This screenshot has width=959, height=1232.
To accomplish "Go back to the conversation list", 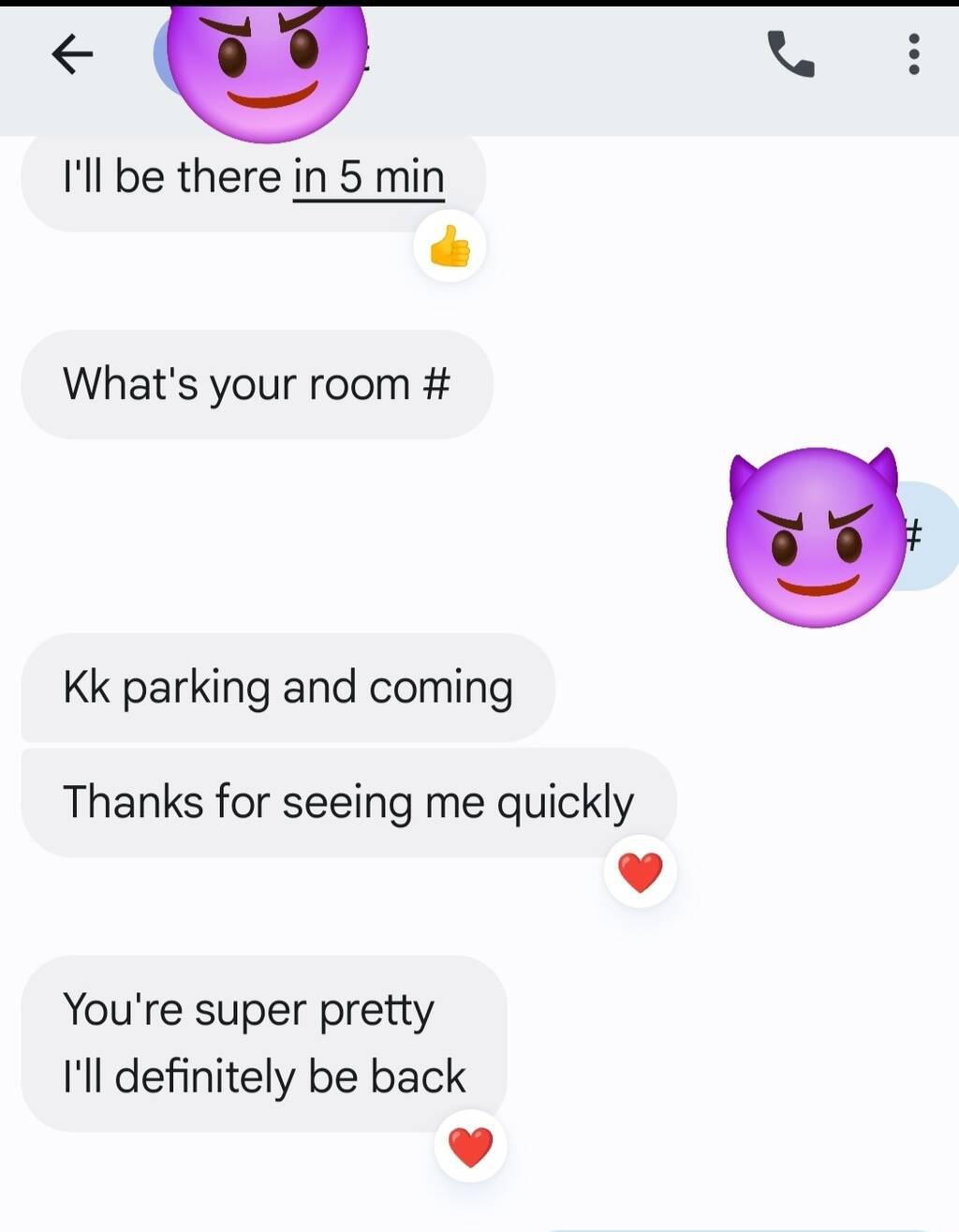I will [x=72, y=54].
